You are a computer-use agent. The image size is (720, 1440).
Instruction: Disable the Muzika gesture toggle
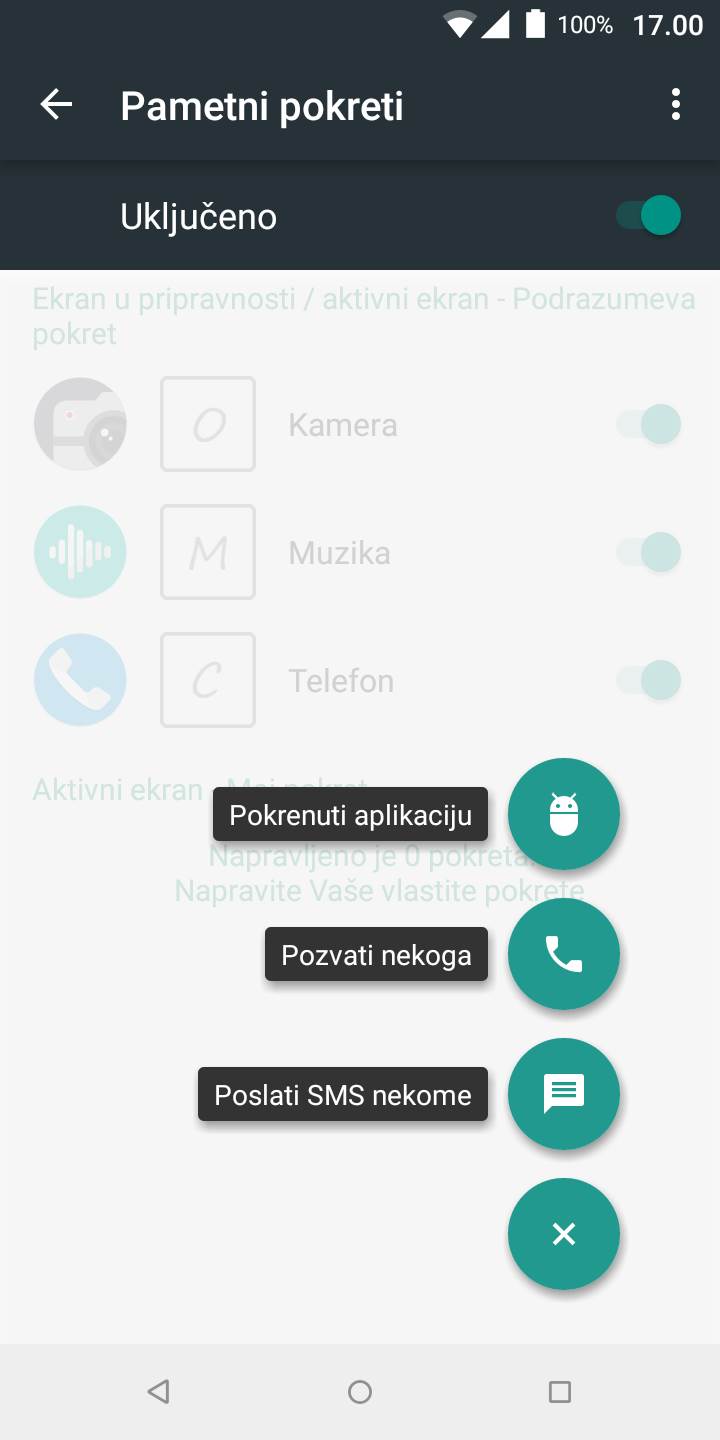[651, 552]
